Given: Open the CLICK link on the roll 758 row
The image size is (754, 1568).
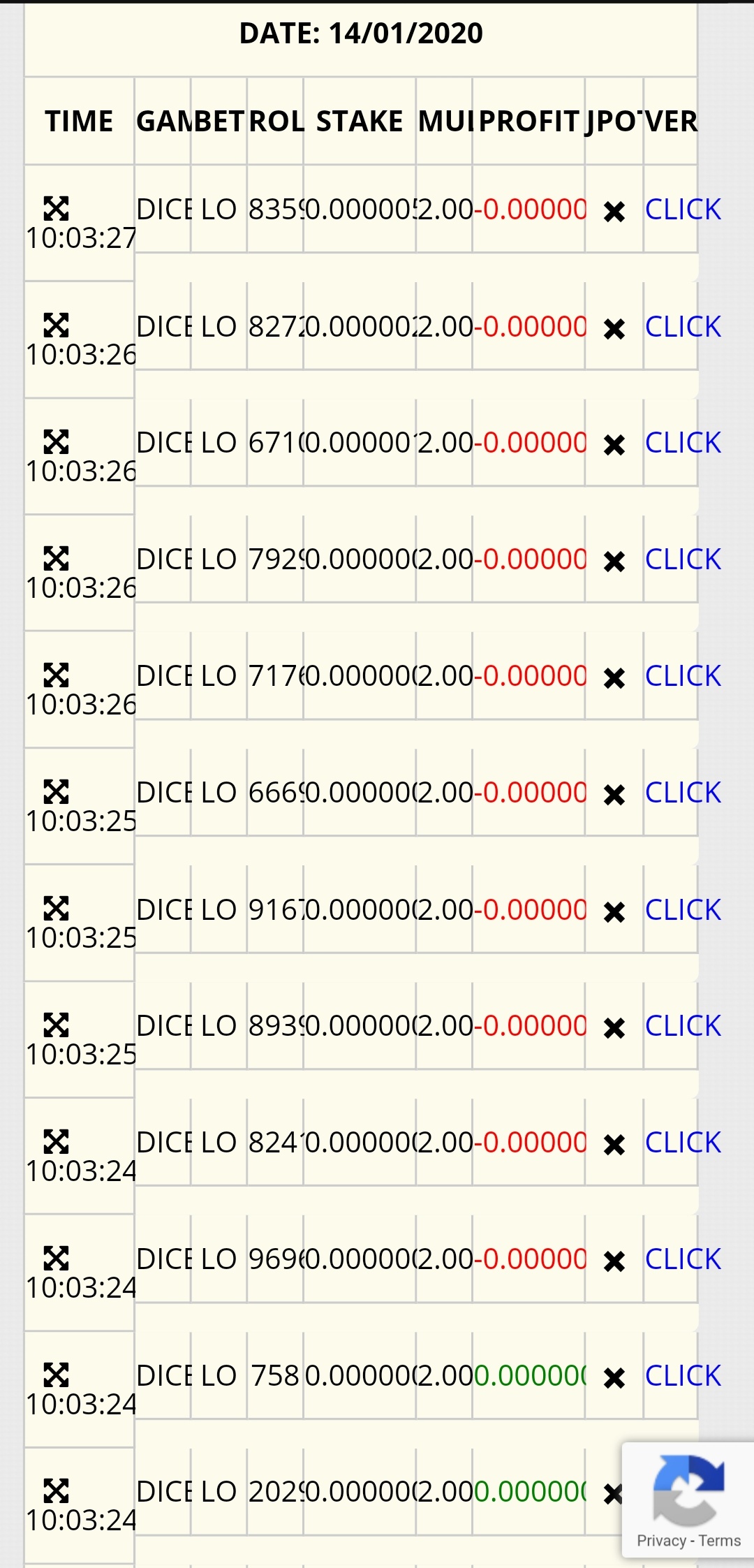Looking at the screenshot, I should 683,1376.
